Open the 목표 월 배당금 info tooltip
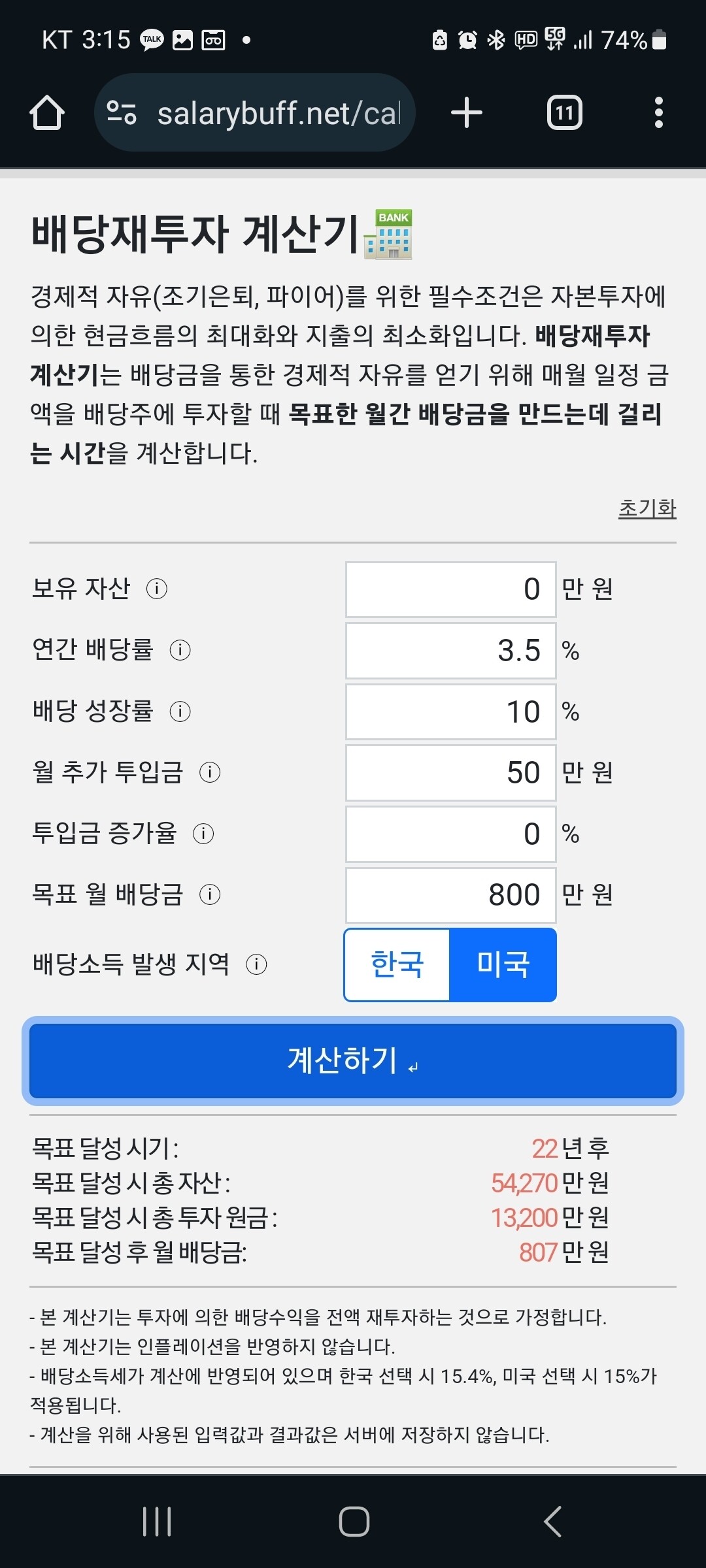Viewport: 706px width, 1568px height. pyautogui.click(x=210, y=894)
